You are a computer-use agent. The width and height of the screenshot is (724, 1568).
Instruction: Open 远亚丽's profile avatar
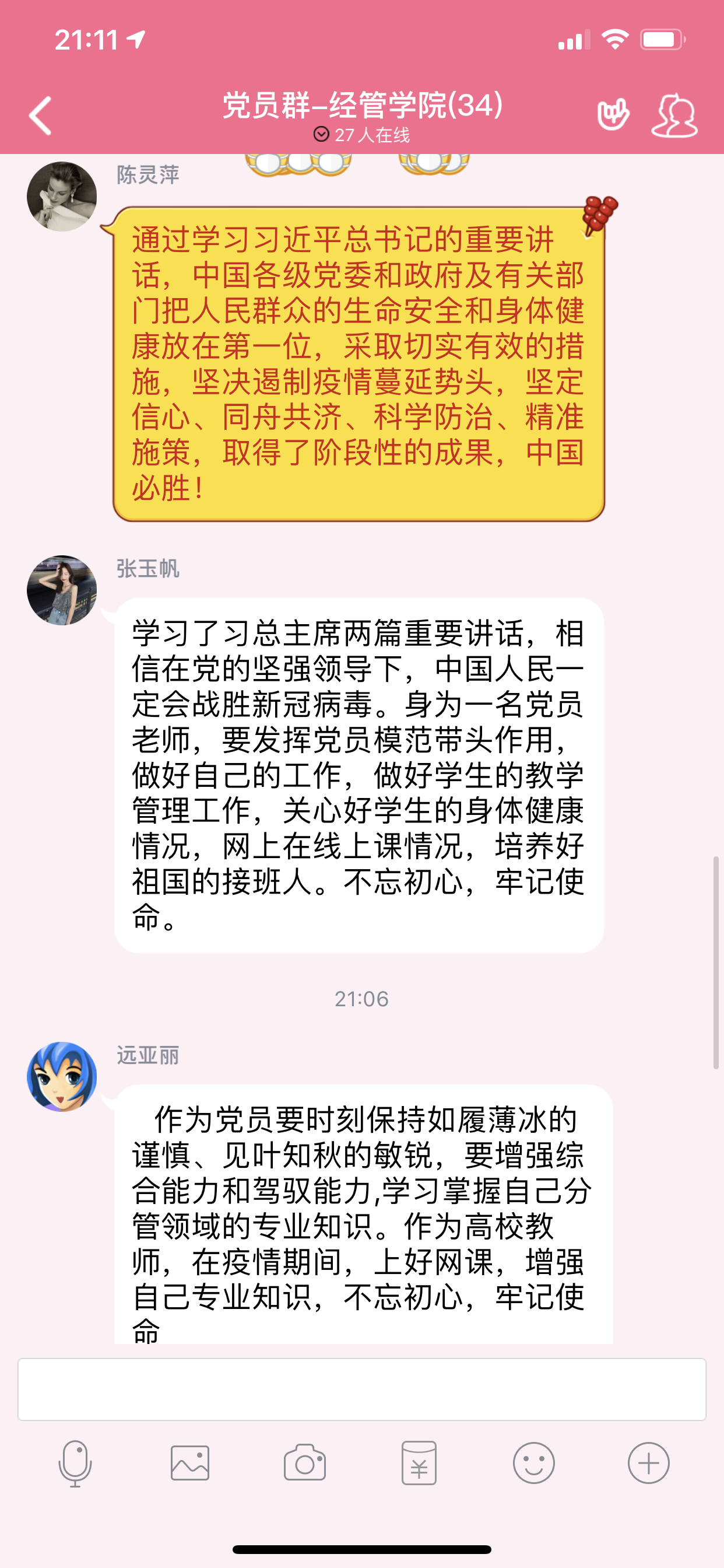(62, 1076)
